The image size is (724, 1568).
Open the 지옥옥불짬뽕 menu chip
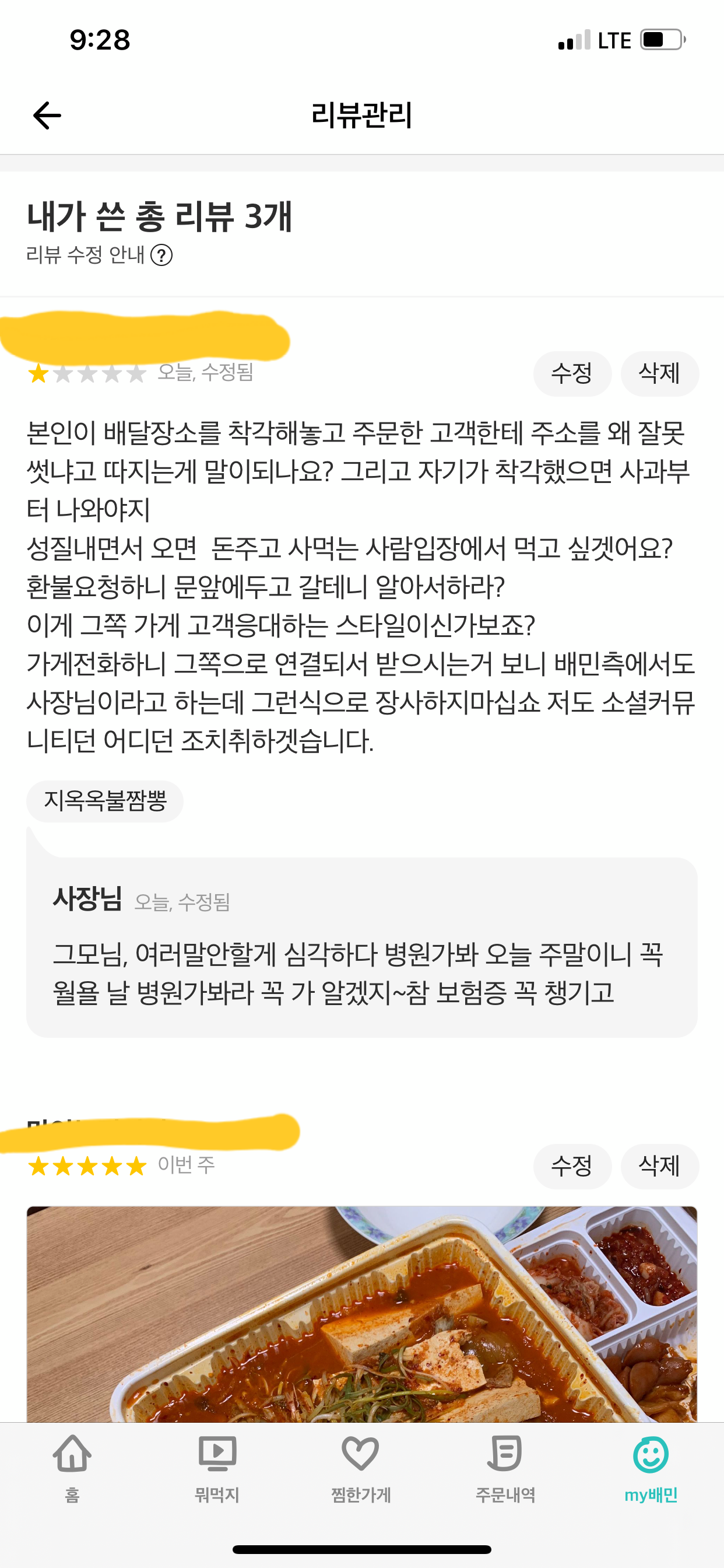tap(105, 801)
